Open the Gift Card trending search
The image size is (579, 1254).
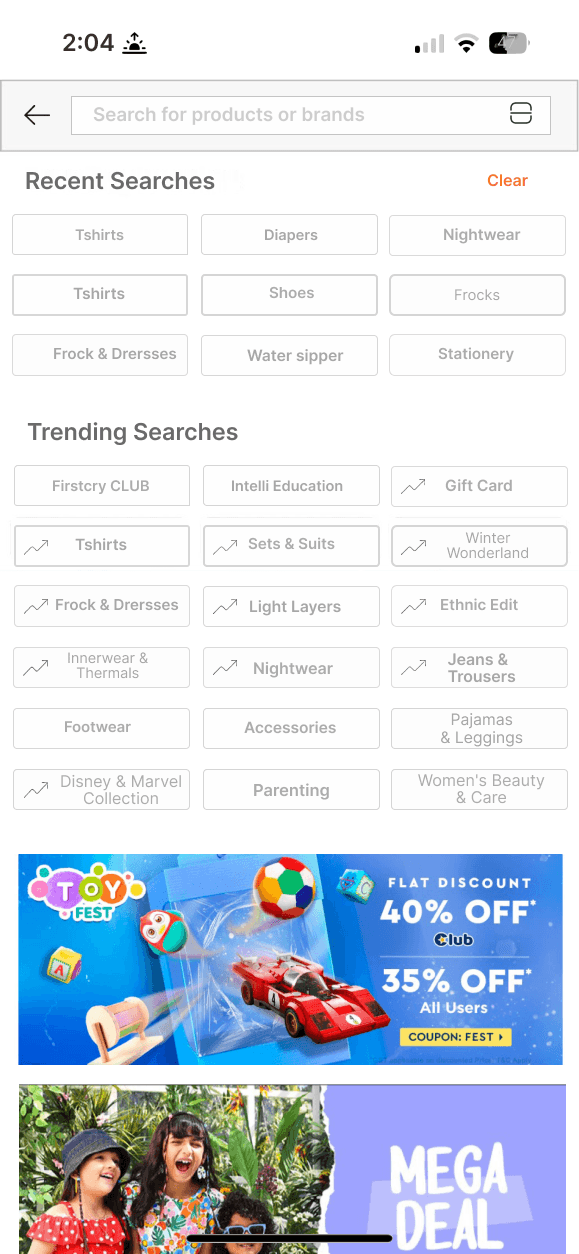(479, 486)
